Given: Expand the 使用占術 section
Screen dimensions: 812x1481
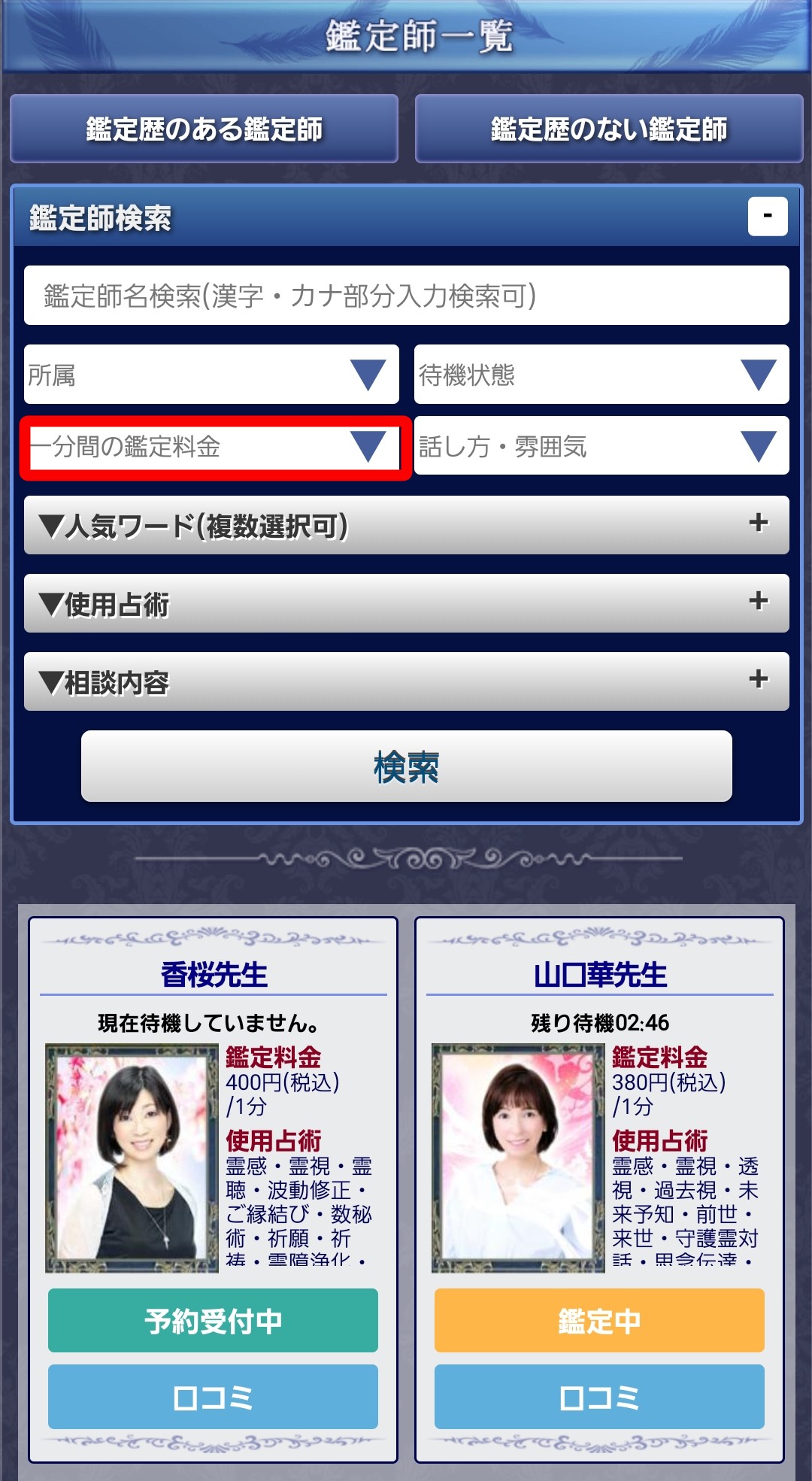Looking at the screenshot, I should 406,603.
